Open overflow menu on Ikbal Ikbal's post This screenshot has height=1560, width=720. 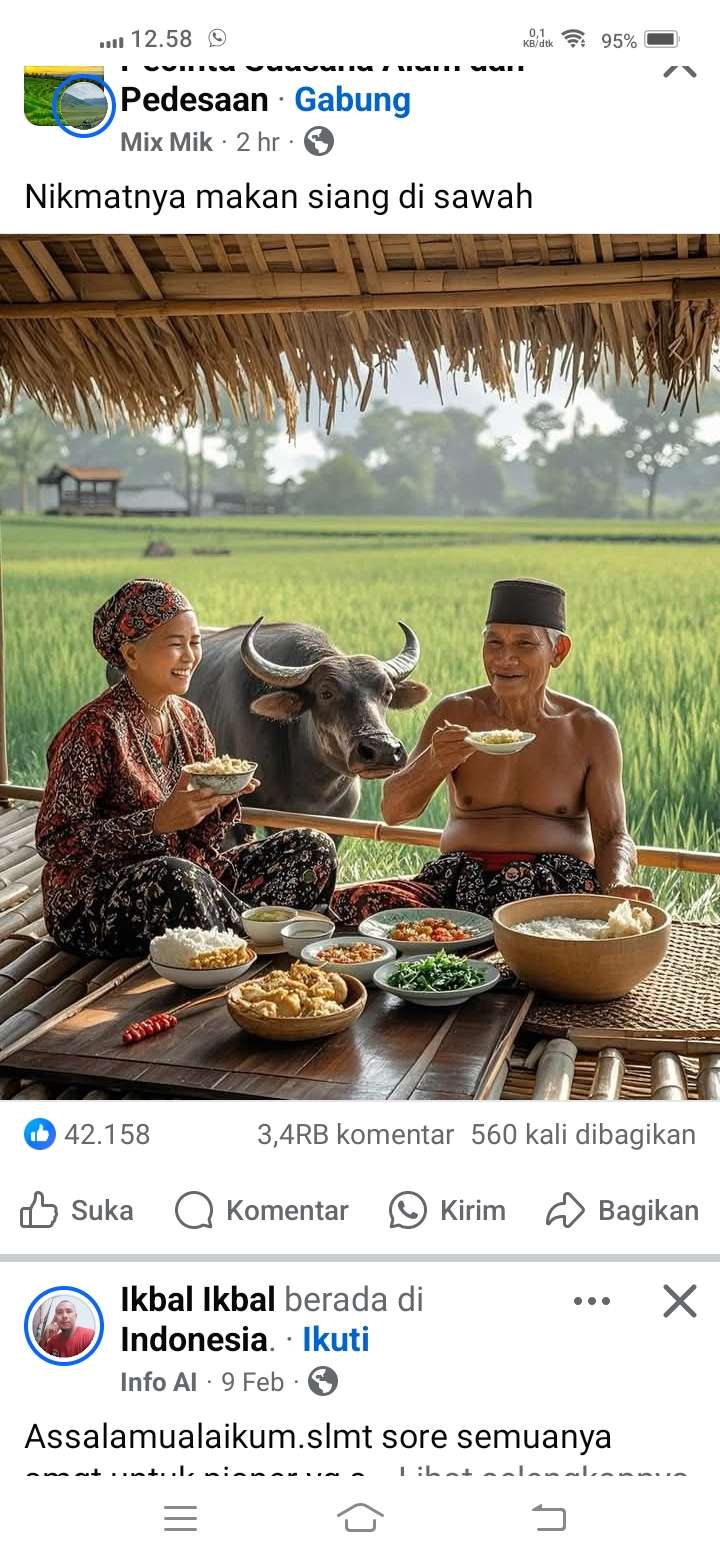pyautogui.click(x=592, y=1301)
